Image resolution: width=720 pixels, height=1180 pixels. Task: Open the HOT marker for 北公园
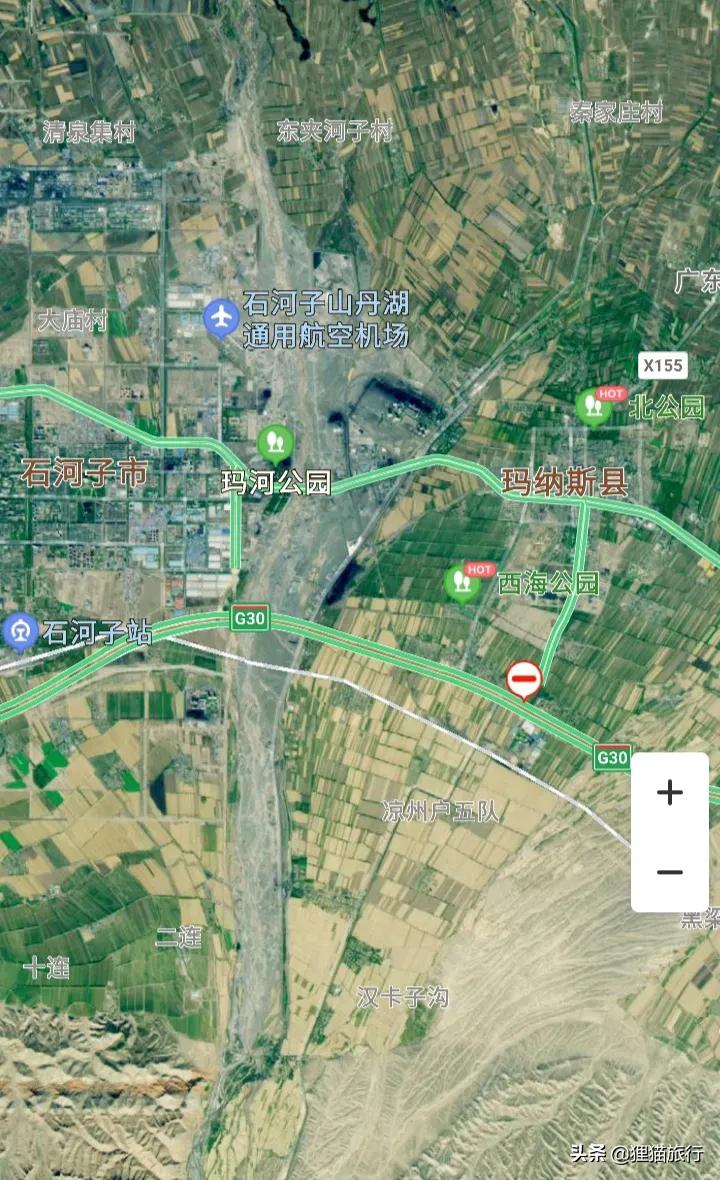(593, 407)
